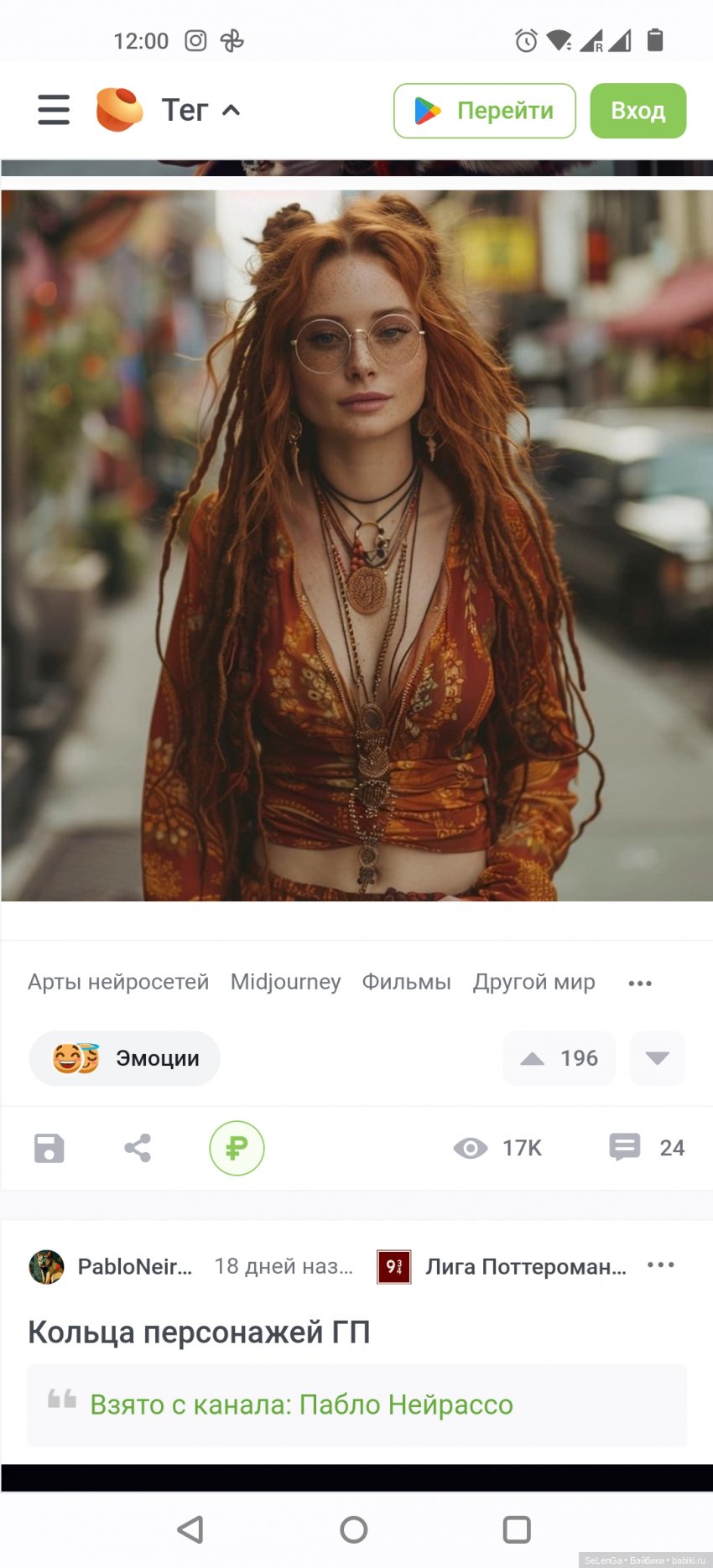Save the post to favorites
Viewport: 713px width, 1568px height.
pos(49,1148)
